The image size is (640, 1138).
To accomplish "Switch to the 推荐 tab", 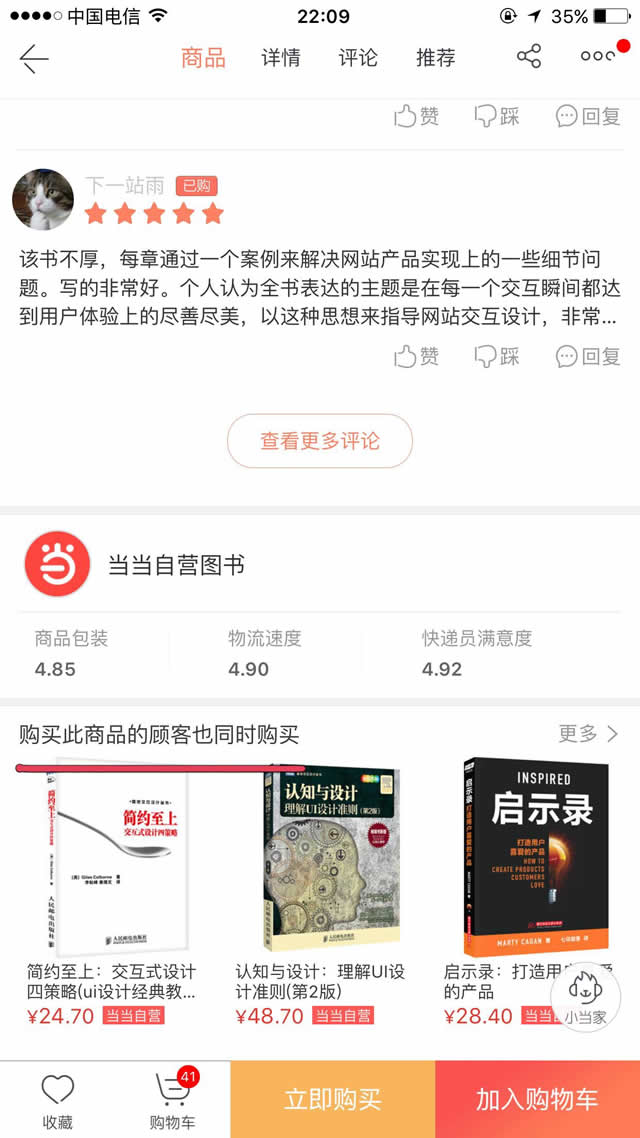I will (436, 58).
